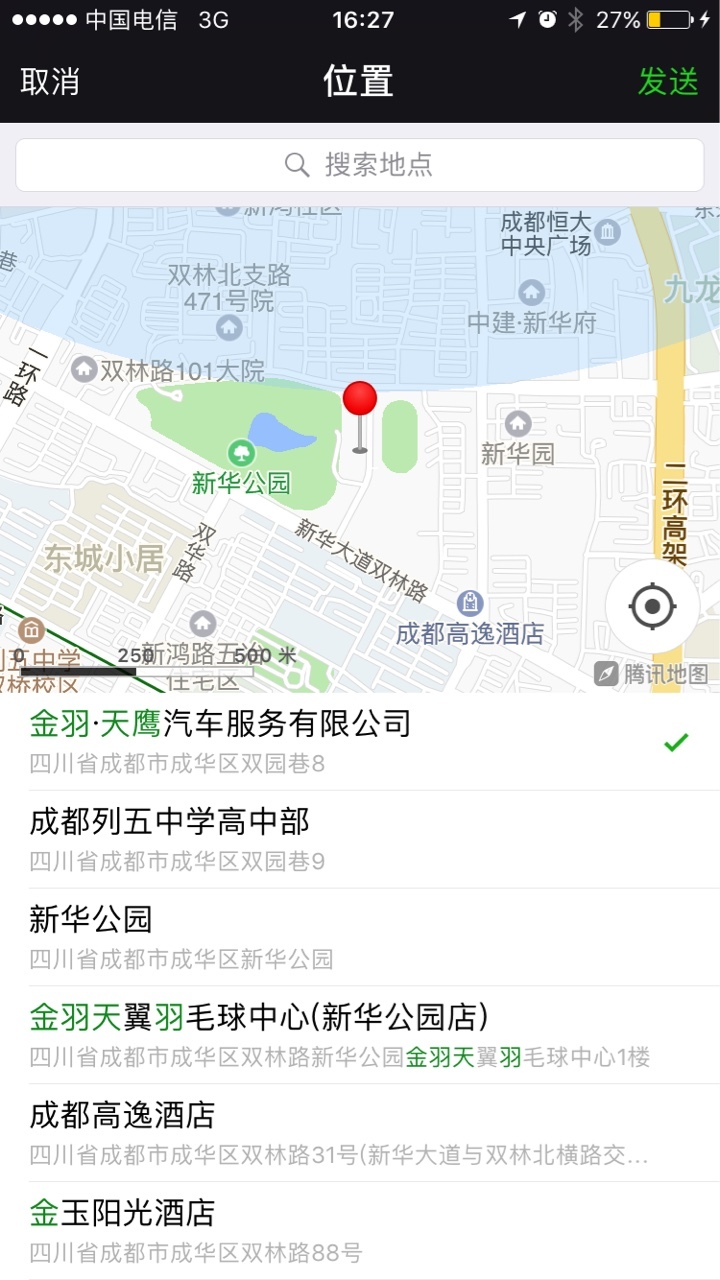Tap 取消 to cancel location sharing

pos(50,82)
